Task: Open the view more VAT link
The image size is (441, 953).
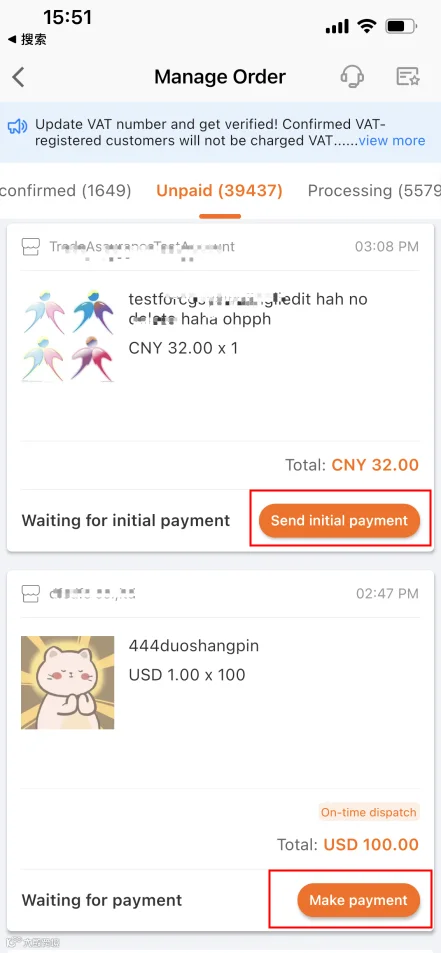Action: [x=391, y=140]
